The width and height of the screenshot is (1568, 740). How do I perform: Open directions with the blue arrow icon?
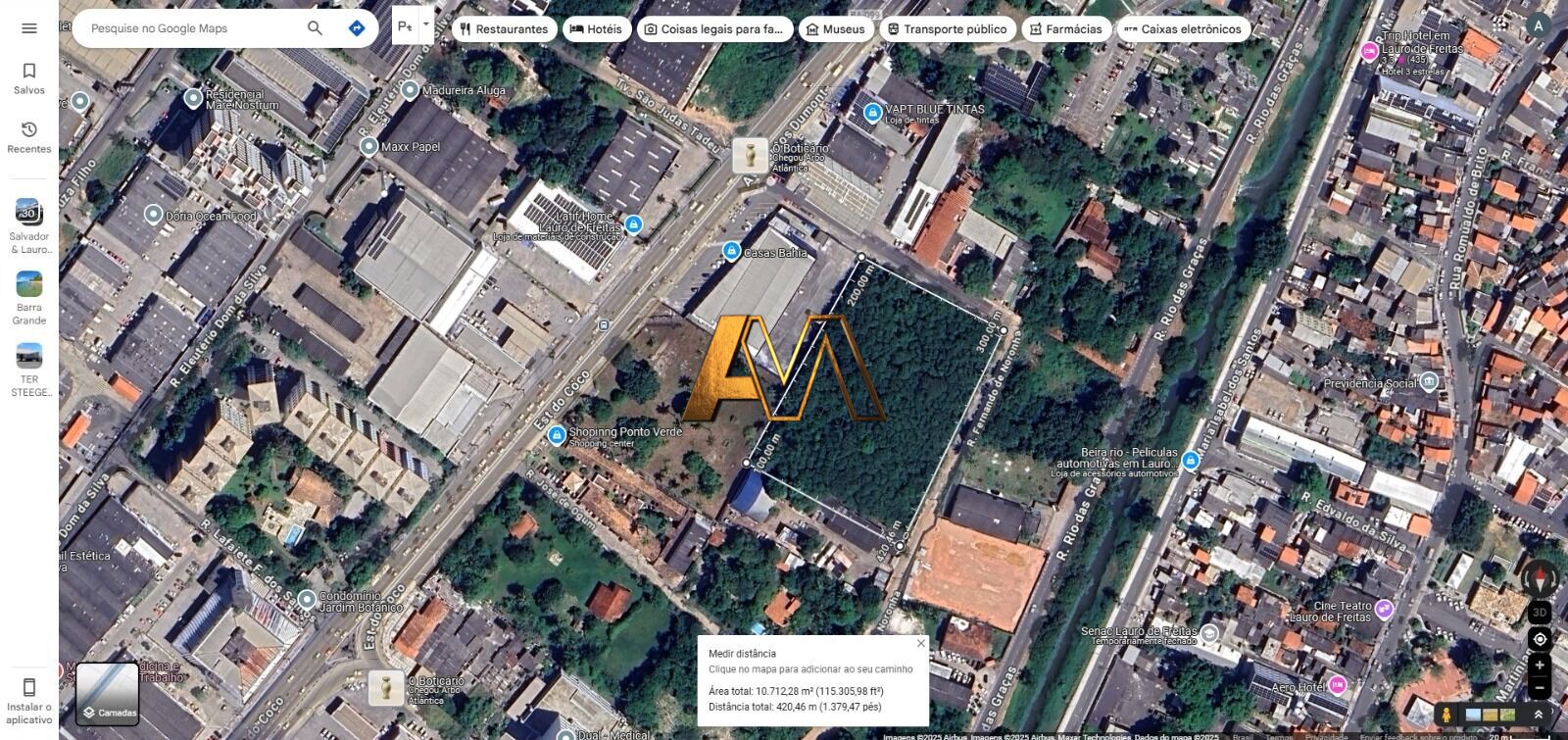[x=357, y=28]
